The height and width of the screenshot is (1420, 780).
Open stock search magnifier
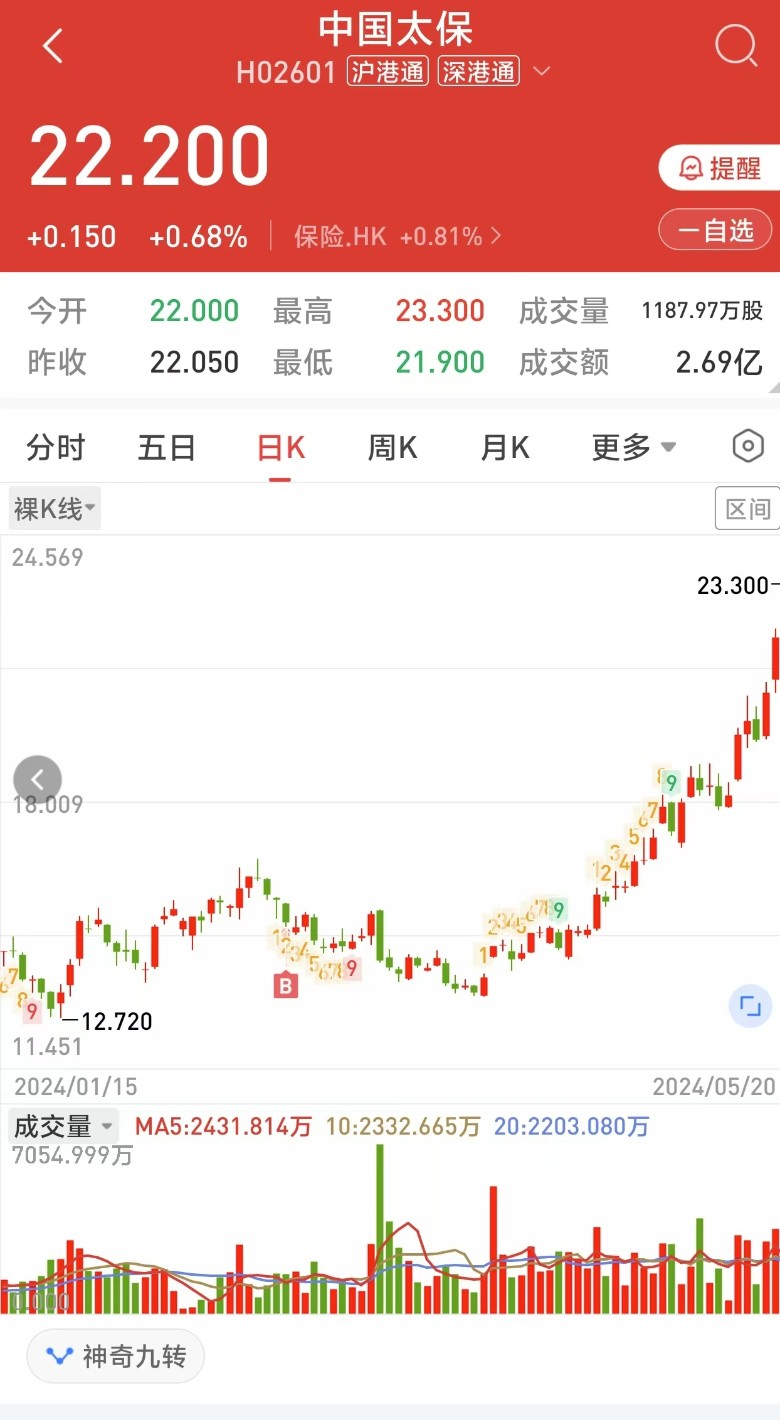(x=736, y=46)
